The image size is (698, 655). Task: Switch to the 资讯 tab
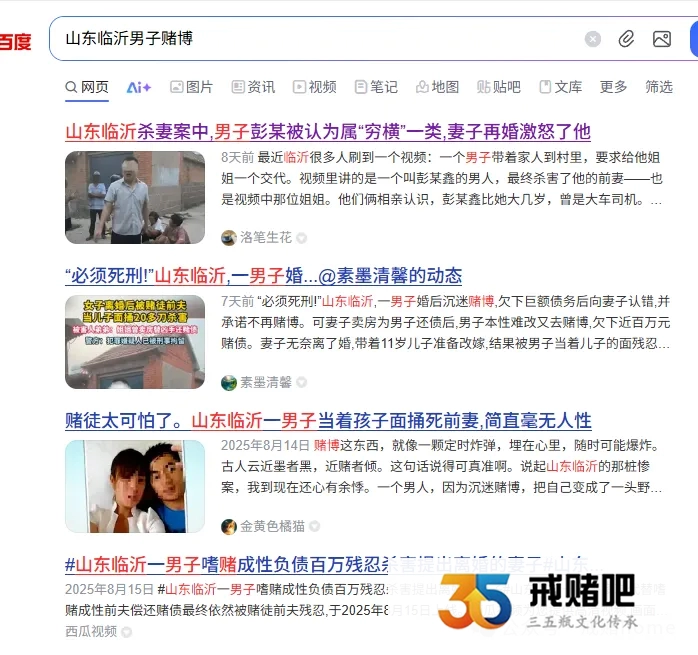pos(253,87)
